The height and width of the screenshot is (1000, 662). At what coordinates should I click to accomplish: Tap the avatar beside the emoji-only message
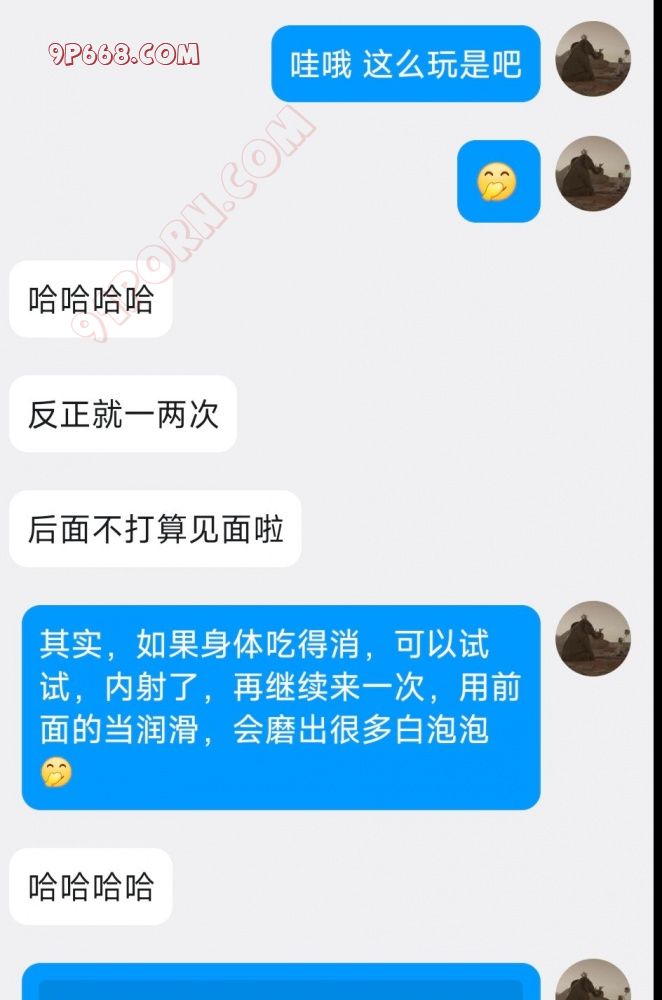(x=592, y=174)
